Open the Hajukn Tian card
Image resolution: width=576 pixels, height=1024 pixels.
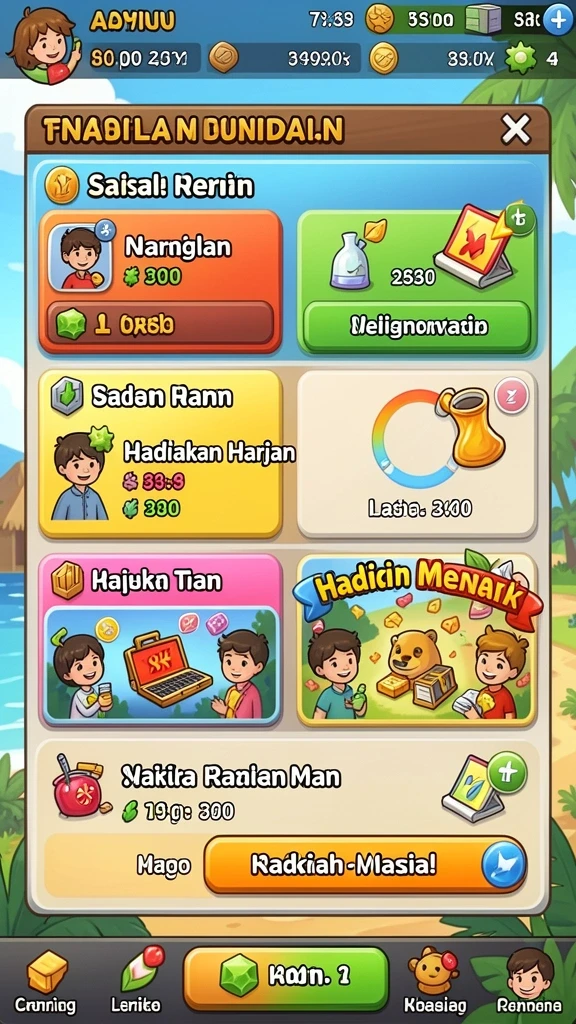161,640
